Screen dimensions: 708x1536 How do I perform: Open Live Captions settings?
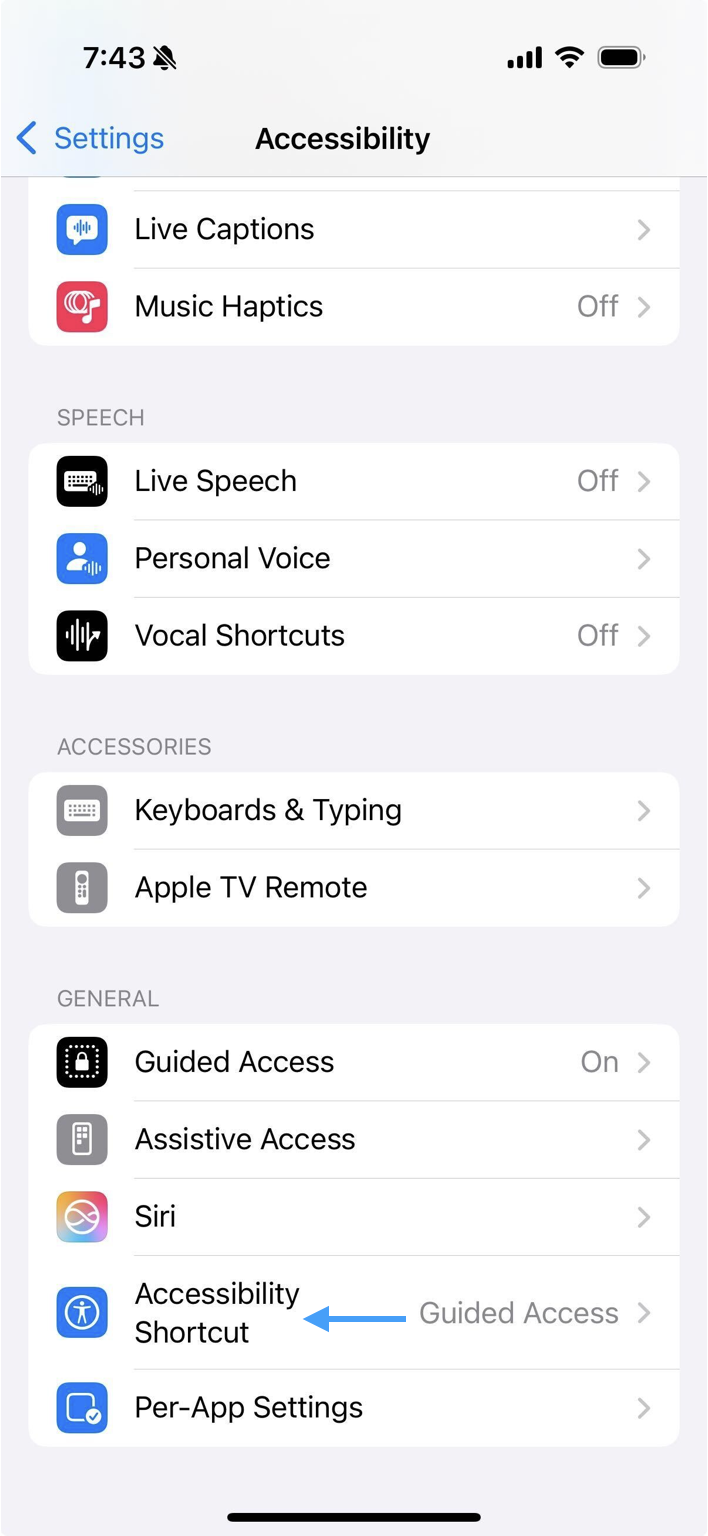(x=354, y=229)
